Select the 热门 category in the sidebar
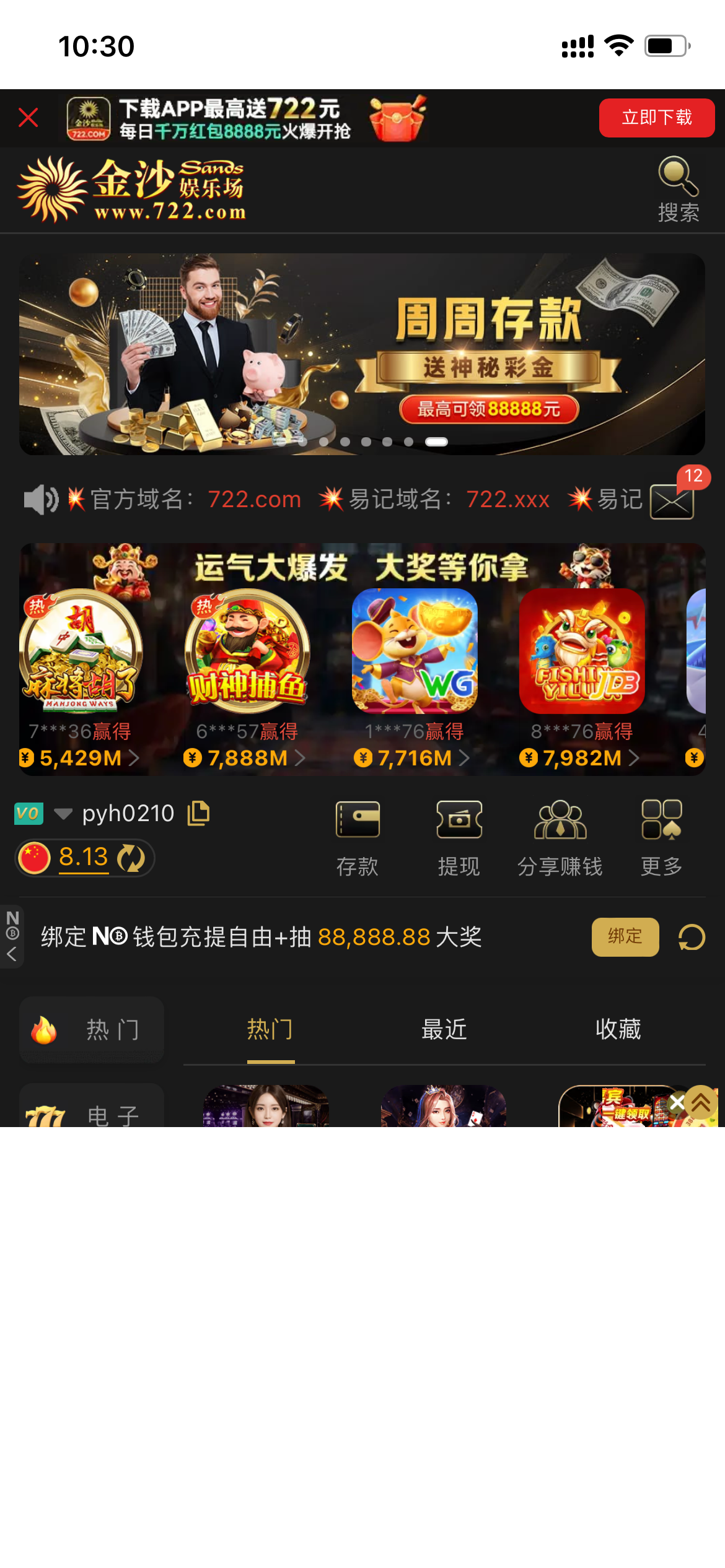Screen dimensions: 725x1568 coord(92,1030)
